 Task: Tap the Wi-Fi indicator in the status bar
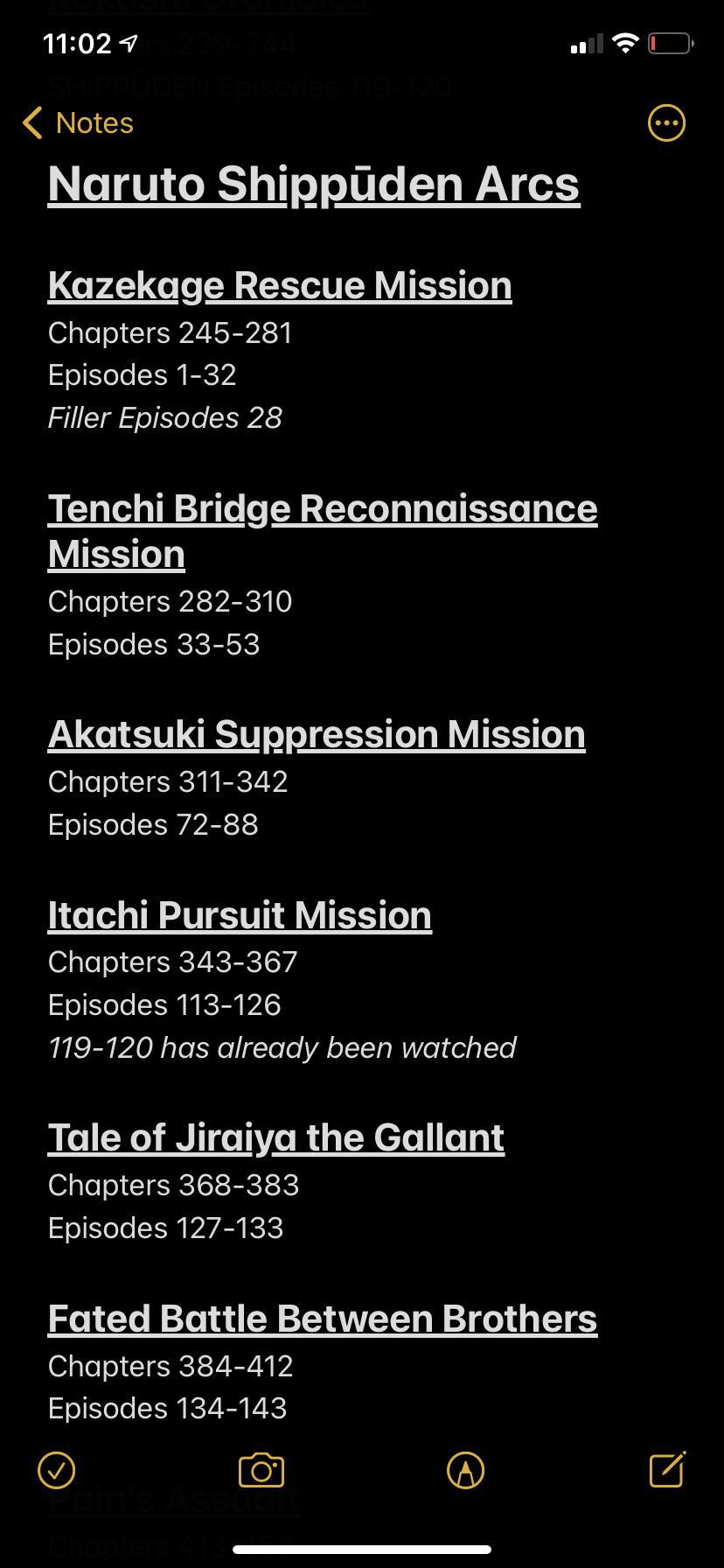click(623, 42)
